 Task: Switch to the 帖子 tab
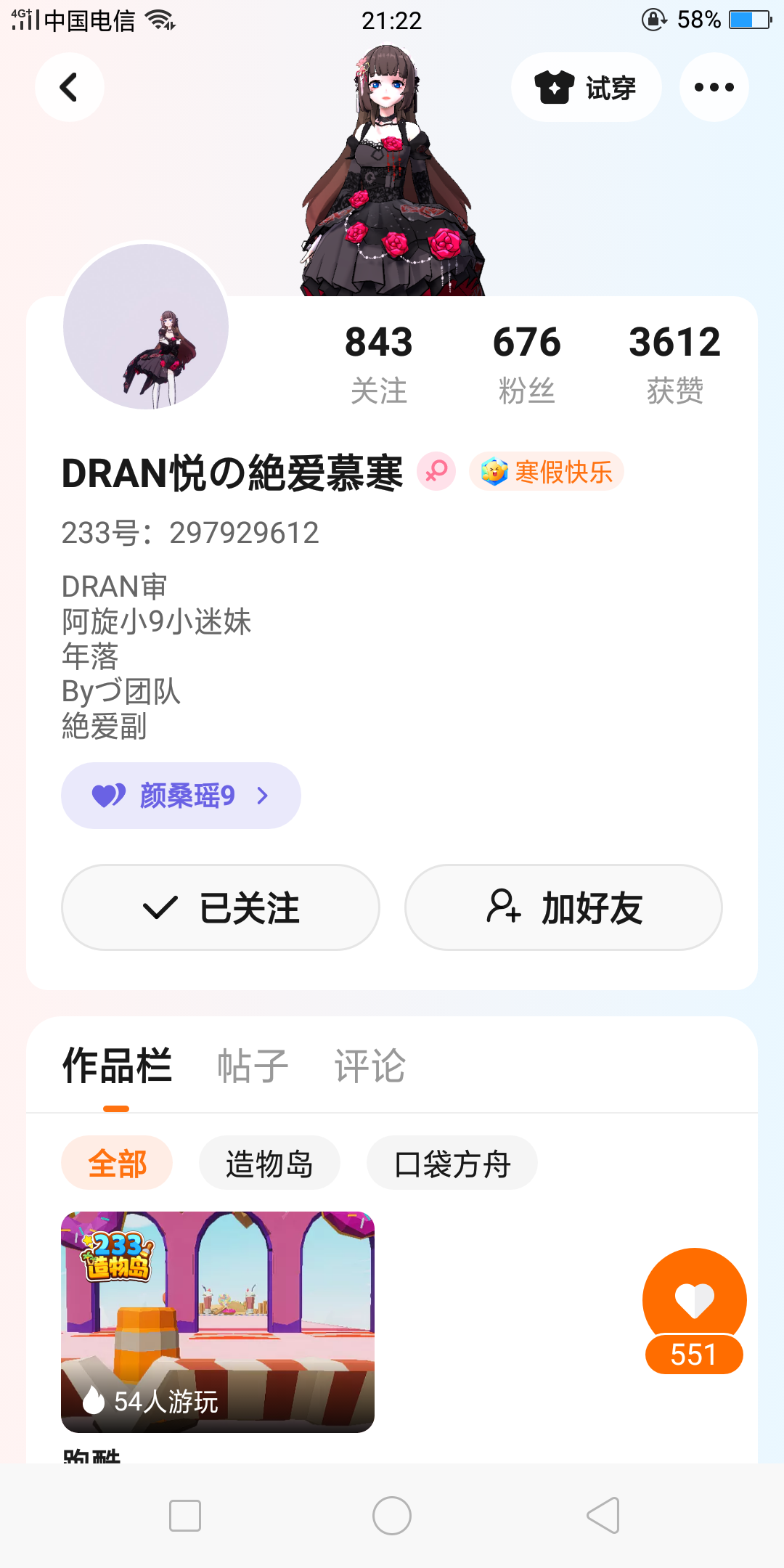(x=253, y=1066)
